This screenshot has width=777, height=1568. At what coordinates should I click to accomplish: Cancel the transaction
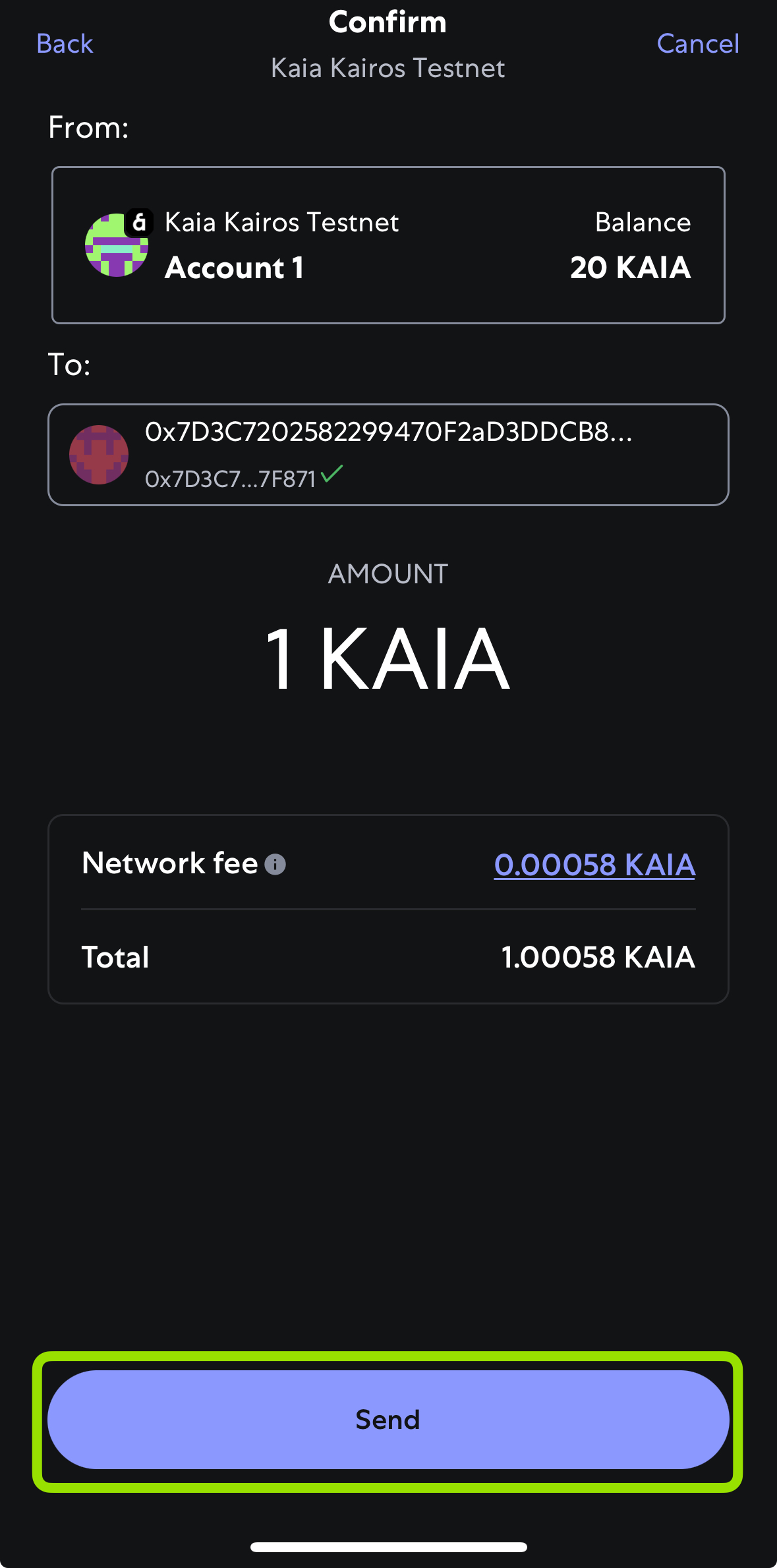coord(698,44)
